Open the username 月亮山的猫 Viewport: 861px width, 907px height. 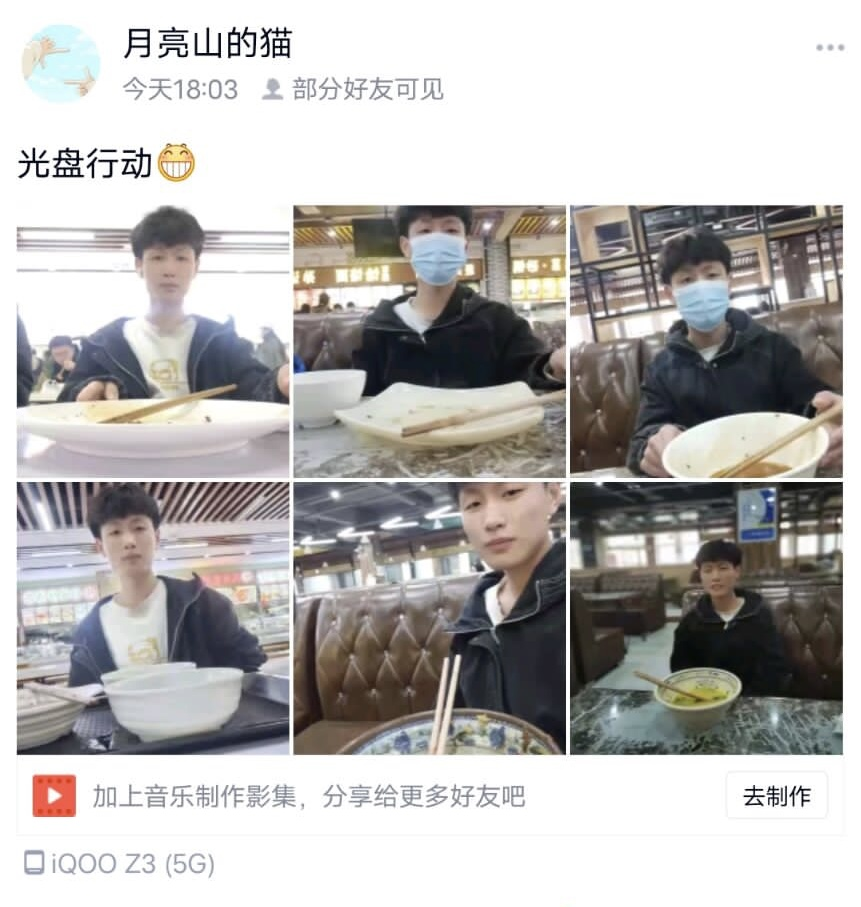pyautogui.click(x=207, y=43)
